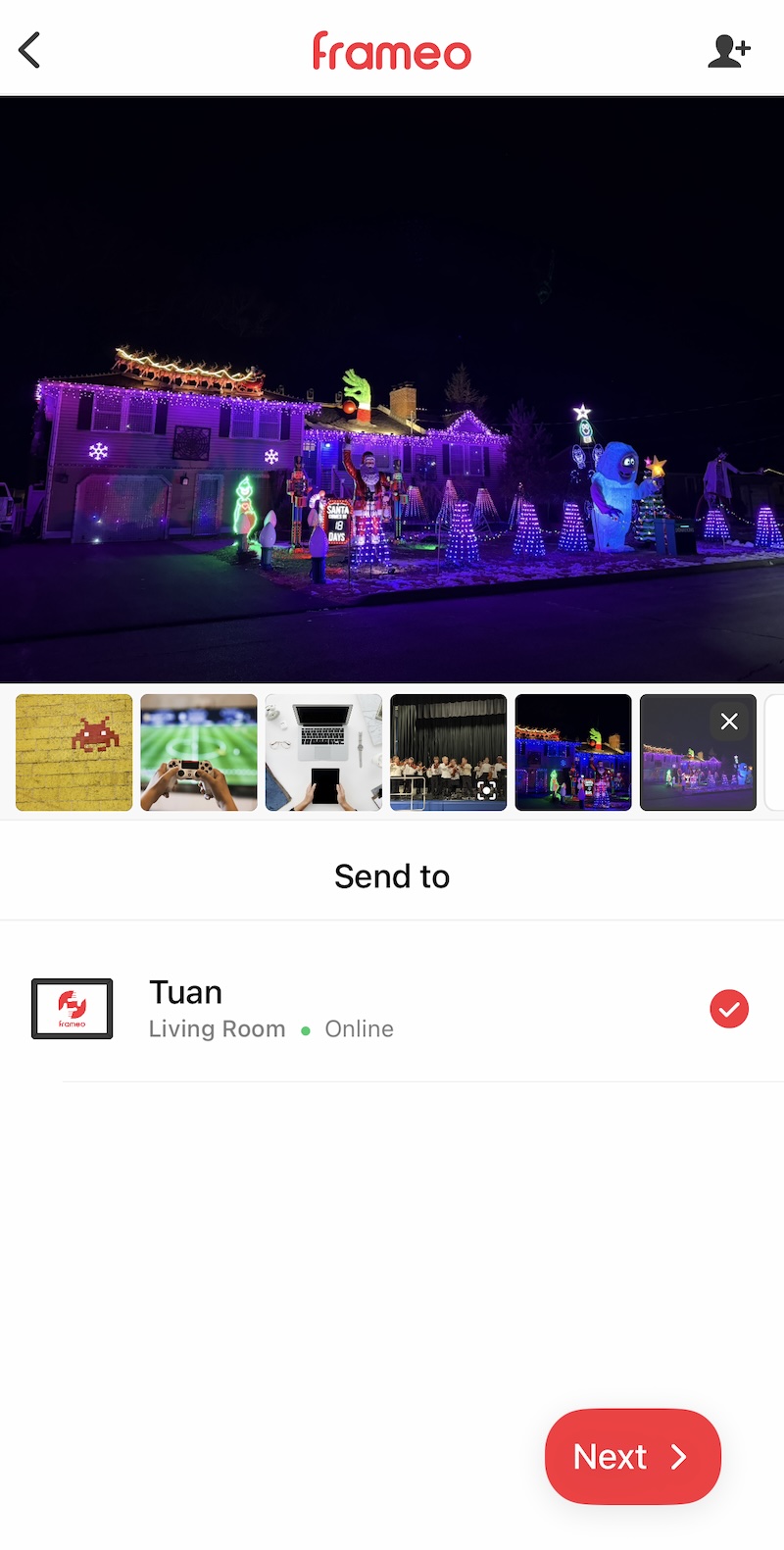Uncheck Tuan's Living Room frame
This screenshot has width=784, height=1550.
click(729, 1009)
